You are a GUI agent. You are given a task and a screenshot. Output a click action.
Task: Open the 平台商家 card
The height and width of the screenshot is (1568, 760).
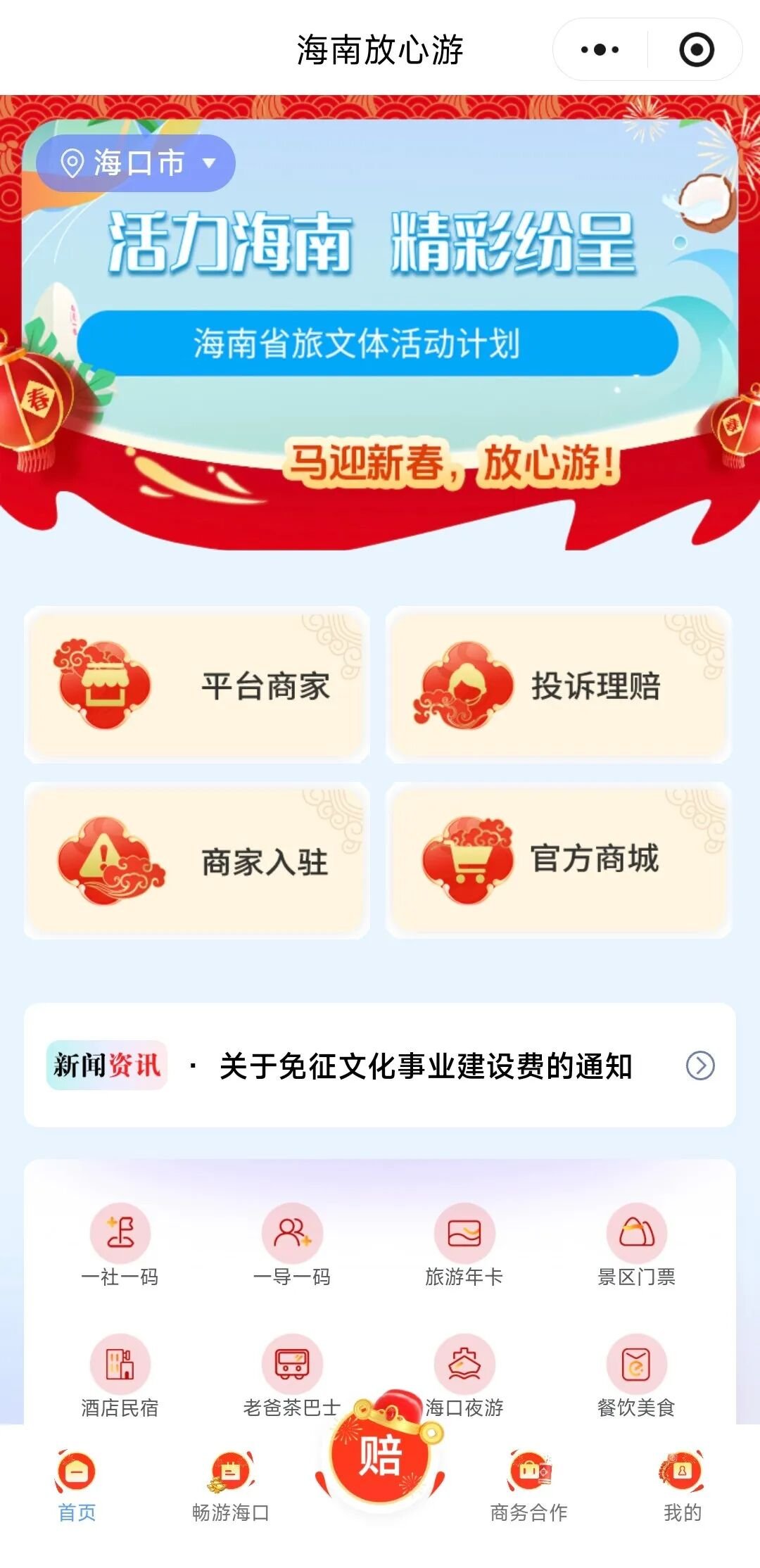[197, 685]
